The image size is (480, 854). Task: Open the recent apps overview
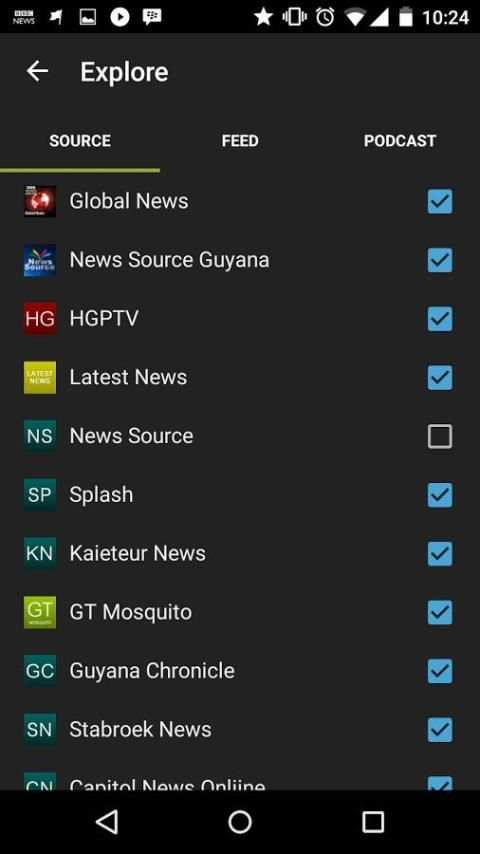click(373, 822)
